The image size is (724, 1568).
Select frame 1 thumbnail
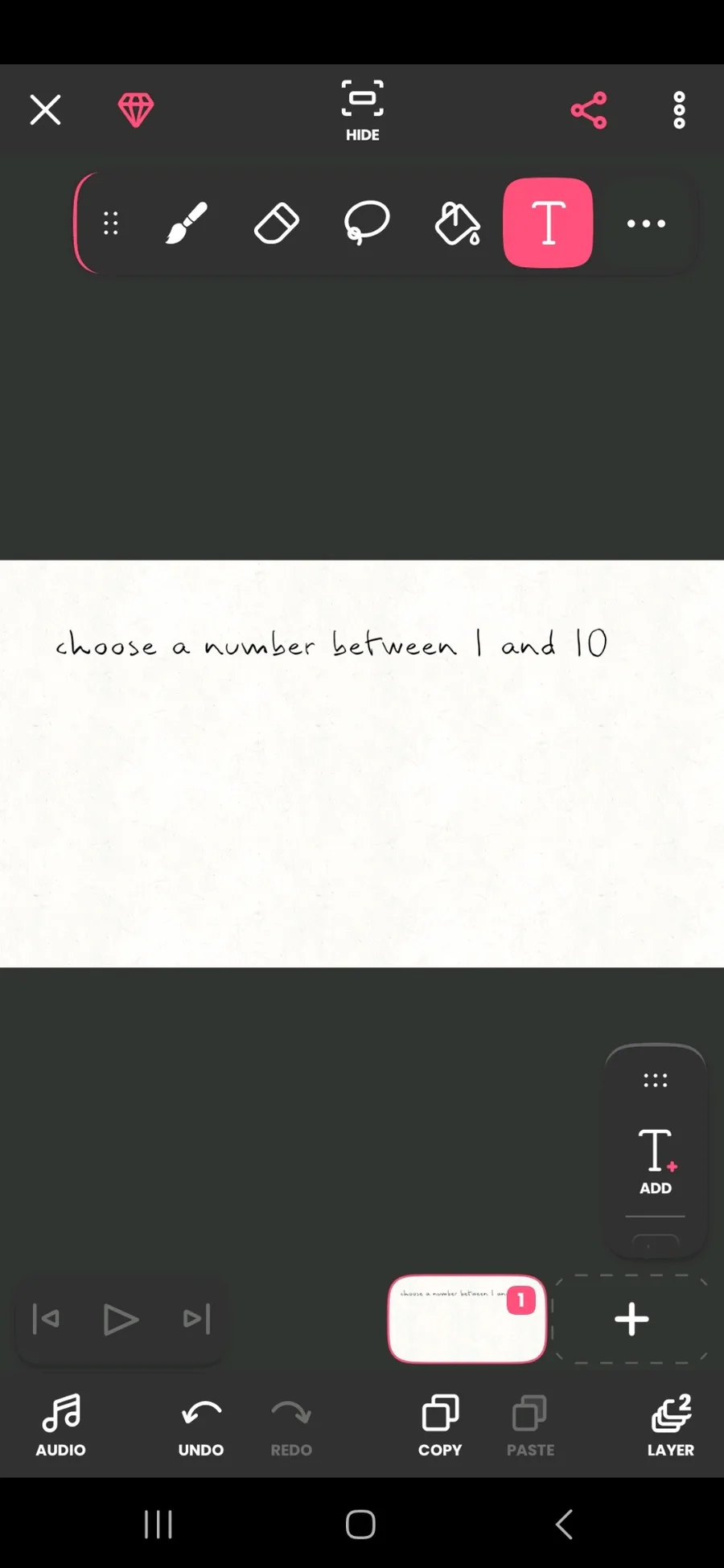pyautogui.click(x=467, y=1319)
